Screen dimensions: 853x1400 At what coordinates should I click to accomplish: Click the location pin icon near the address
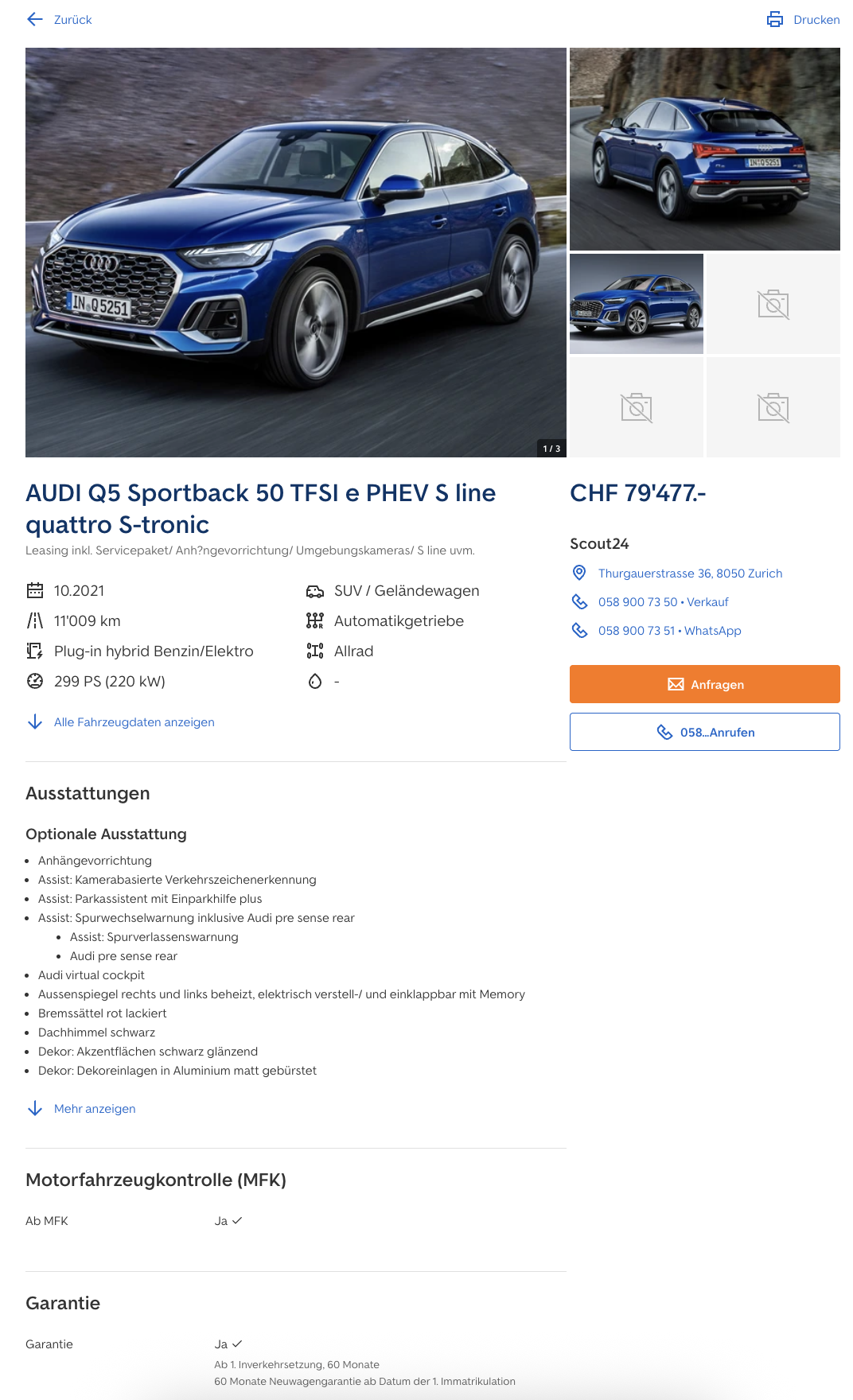pyautogui.click(x=580, y=572)
